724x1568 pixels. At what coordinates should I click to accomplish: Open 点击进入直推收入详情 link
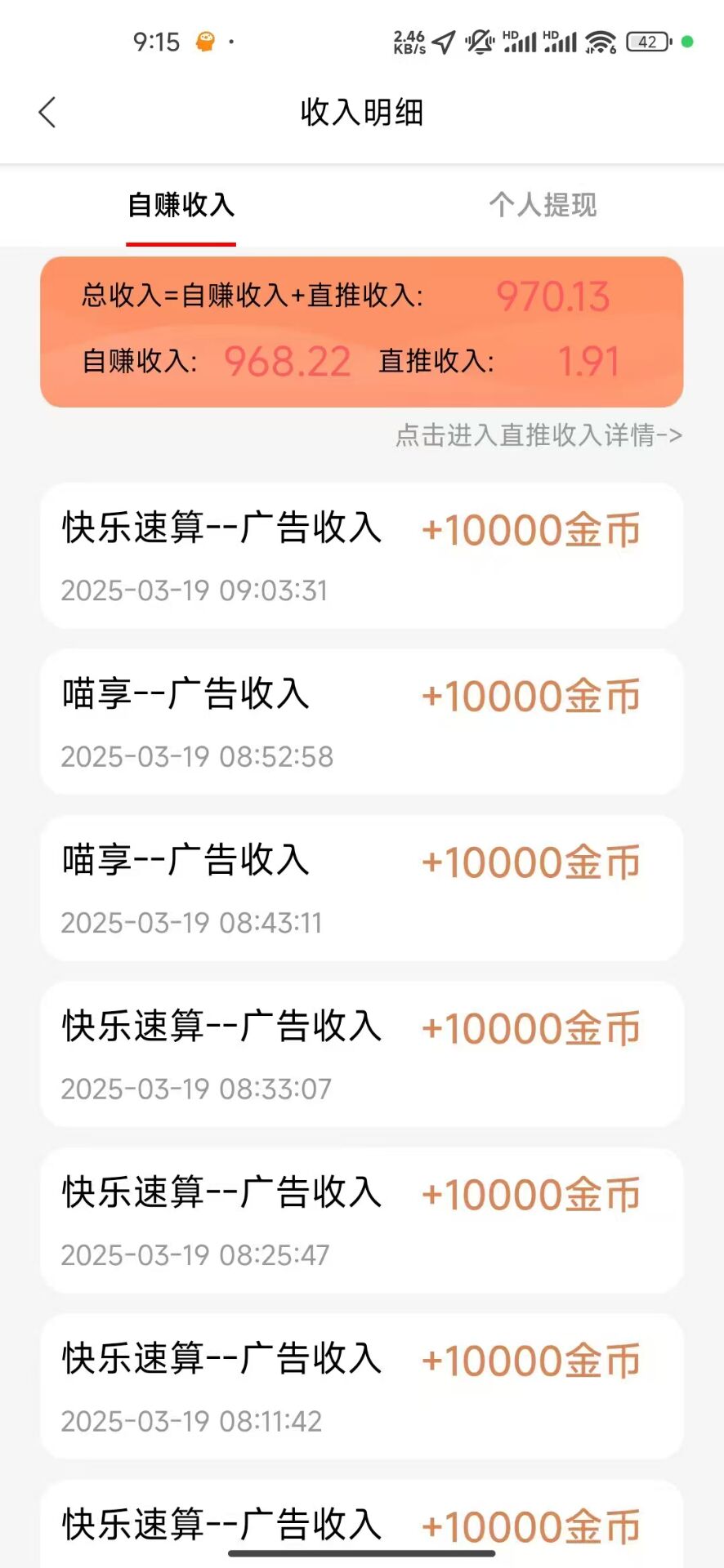pyautogui.click(x=539, y=435)
